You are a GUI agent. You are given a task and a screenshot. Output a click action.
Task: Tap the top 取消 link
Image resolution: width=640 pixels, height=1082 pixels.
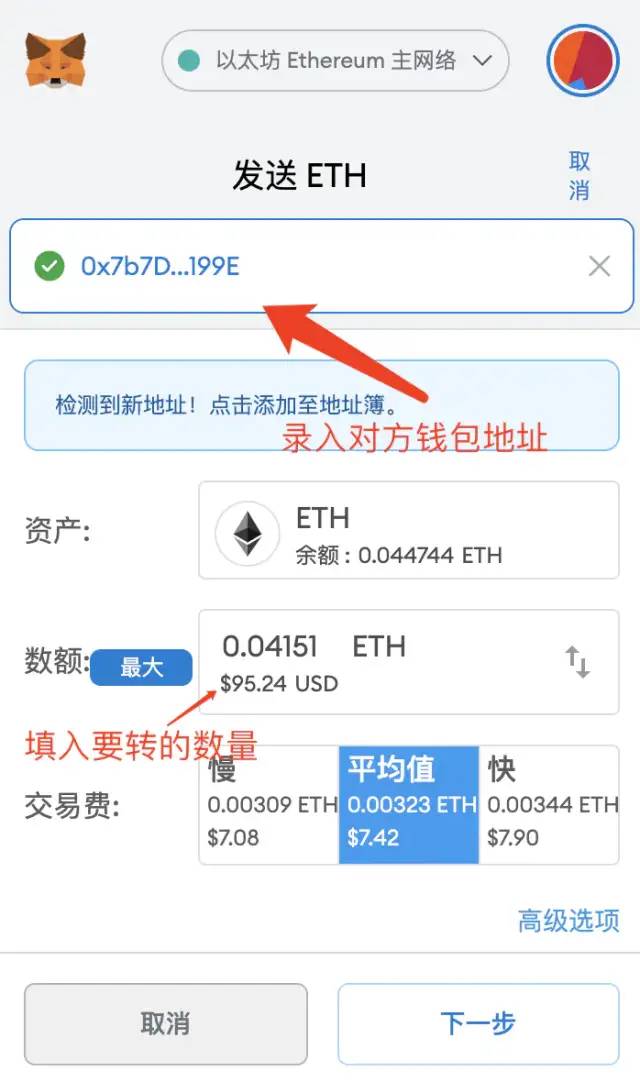click(579, 175)
